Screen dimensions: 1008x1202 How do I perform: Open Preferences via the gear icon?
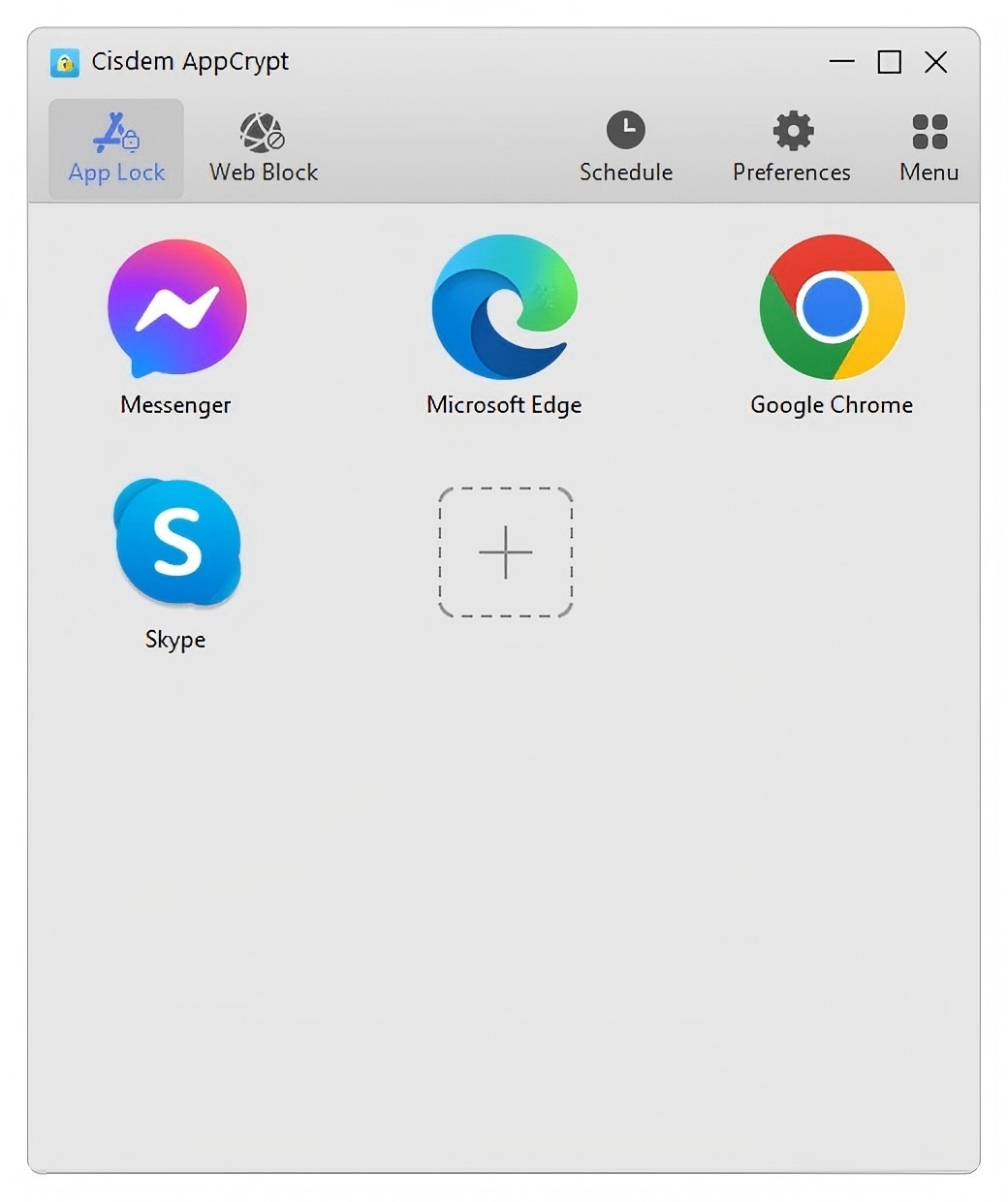pos(791,129)
